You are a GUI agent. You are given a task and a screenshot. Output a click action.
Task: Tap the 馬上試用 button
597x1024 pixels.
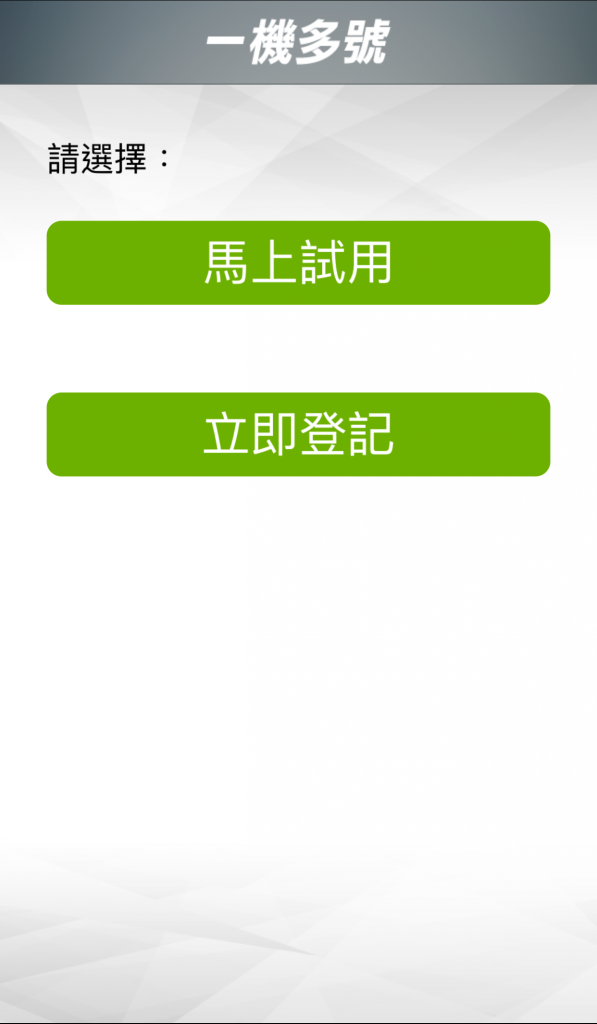pyautogui.click(x=298, y=263)
